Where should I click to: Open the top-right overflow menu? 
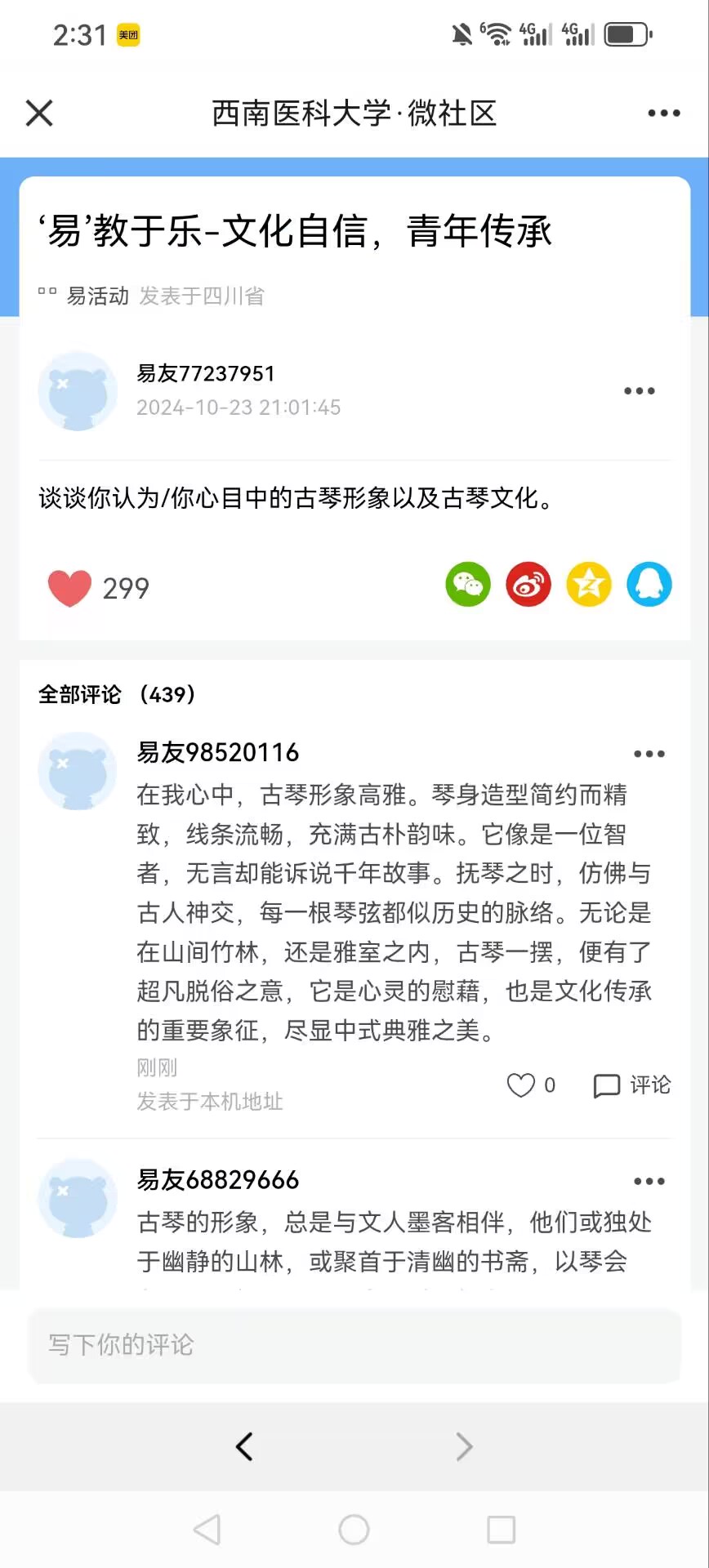(663, 114)
